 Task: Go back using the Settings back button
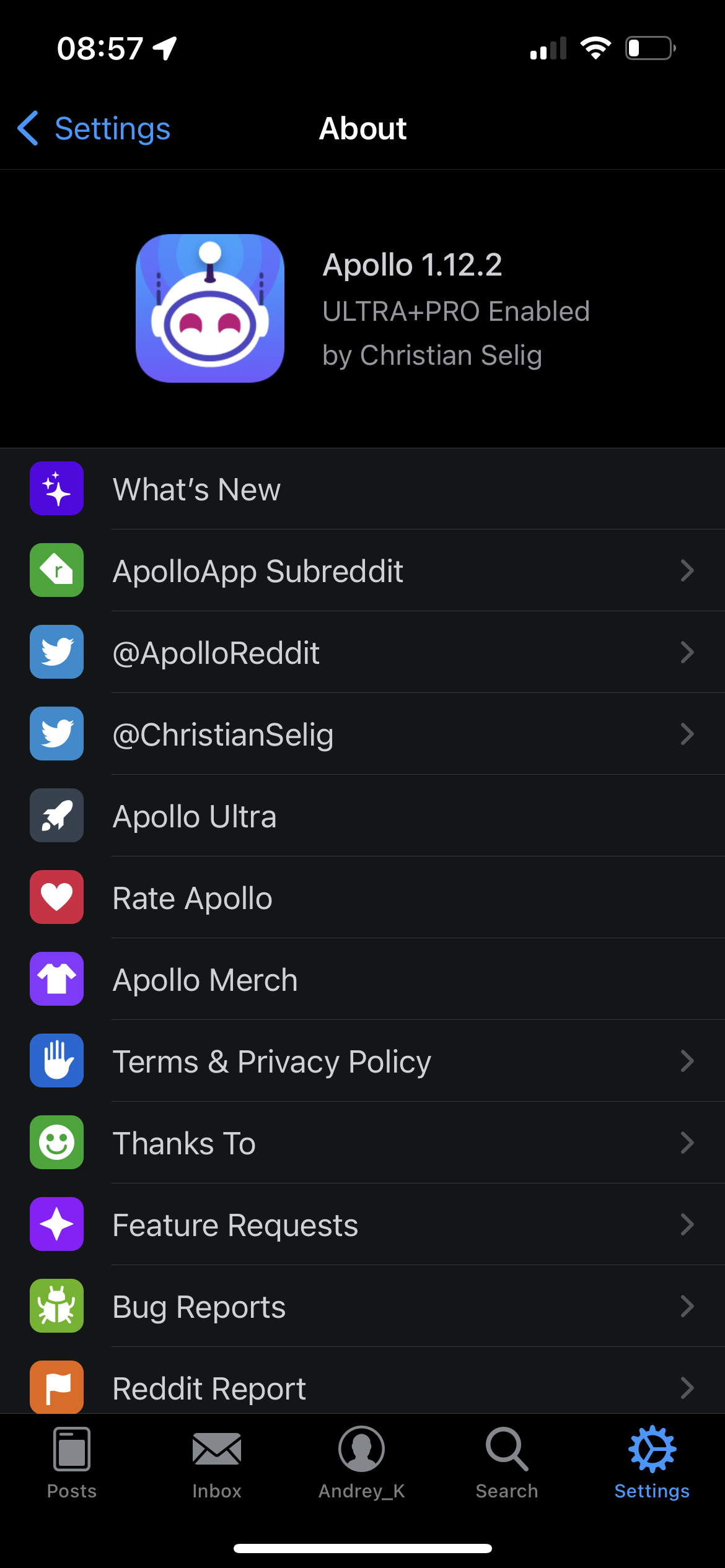click(x=93, y=128)
